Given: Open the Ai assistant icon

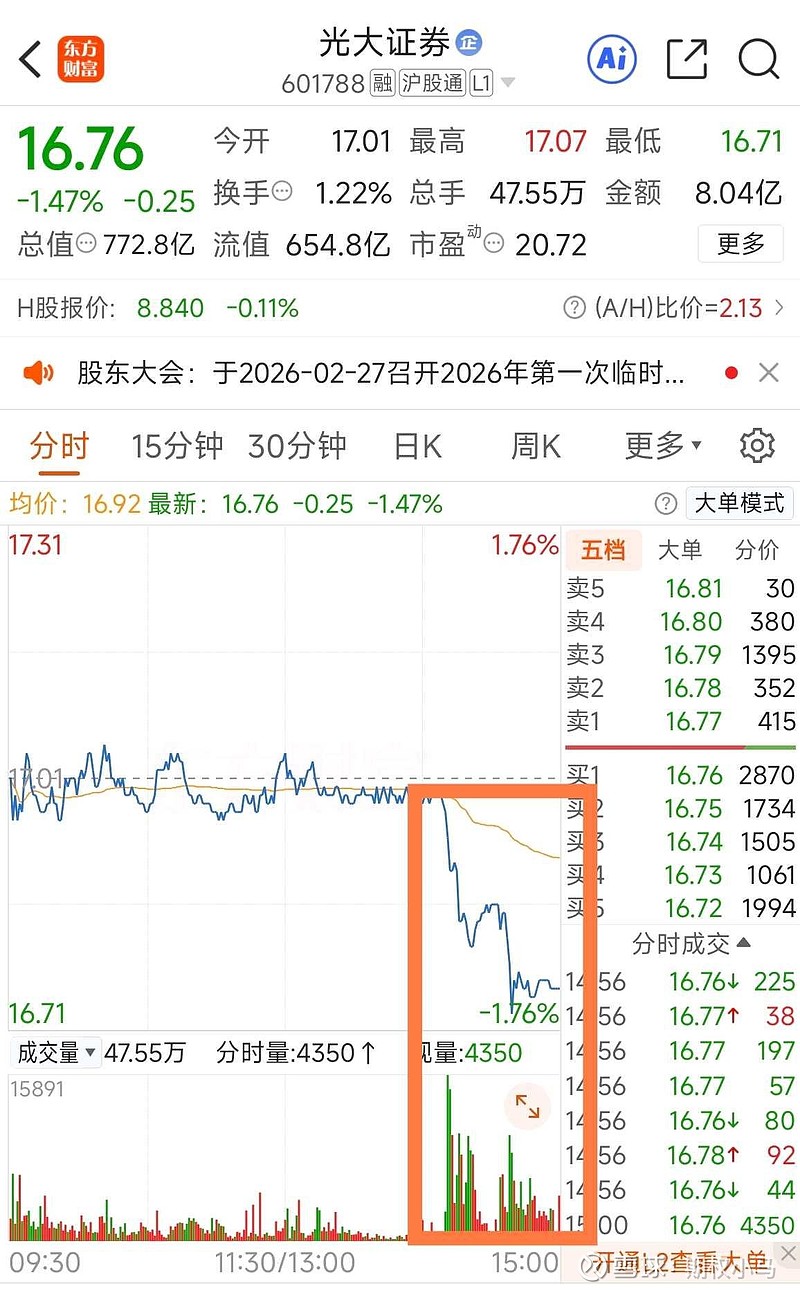Looking at the screenshot, I should (611, 59).
